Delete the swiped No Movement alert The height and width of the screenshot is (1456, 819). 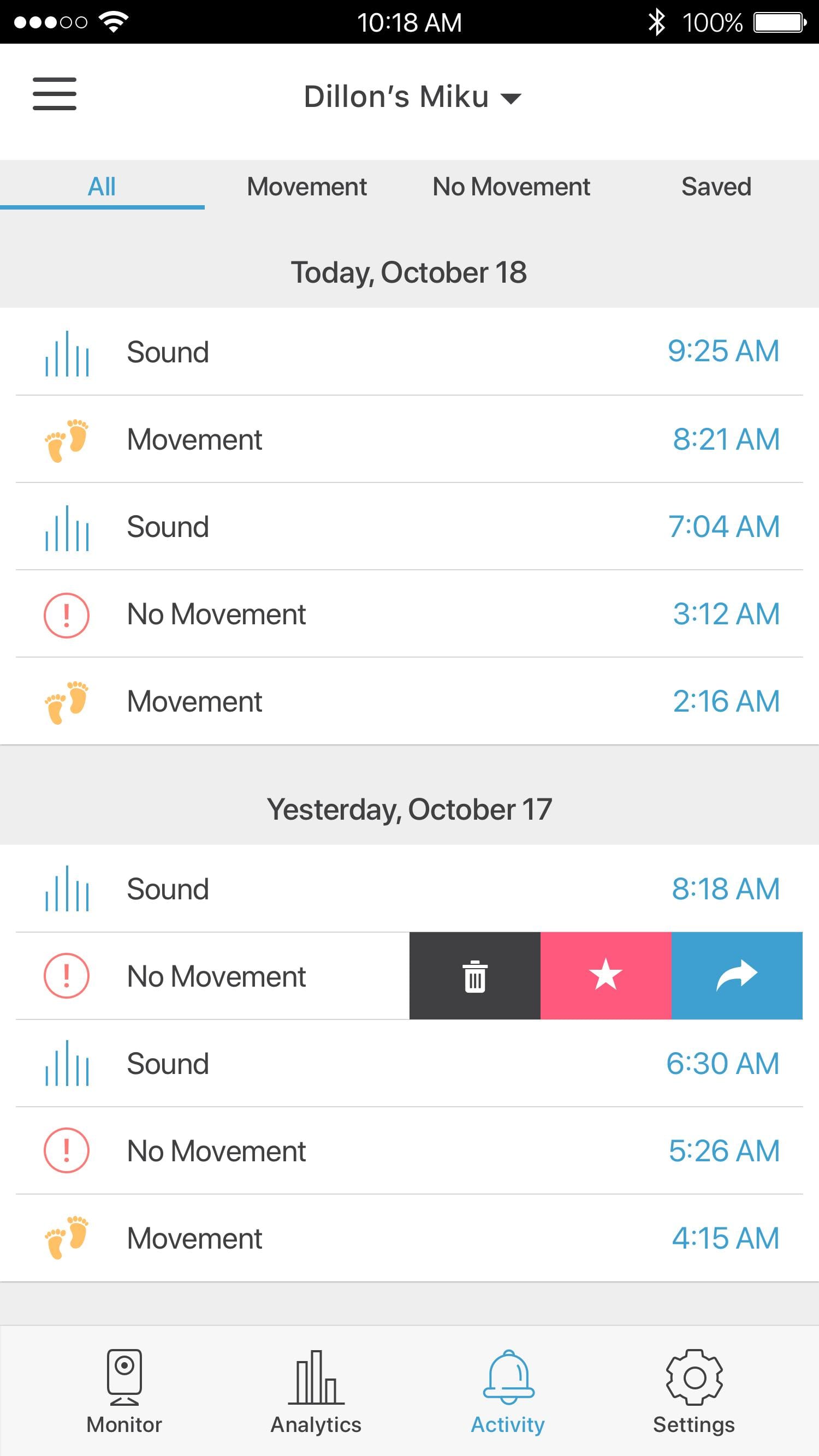[x=474, y=976]
